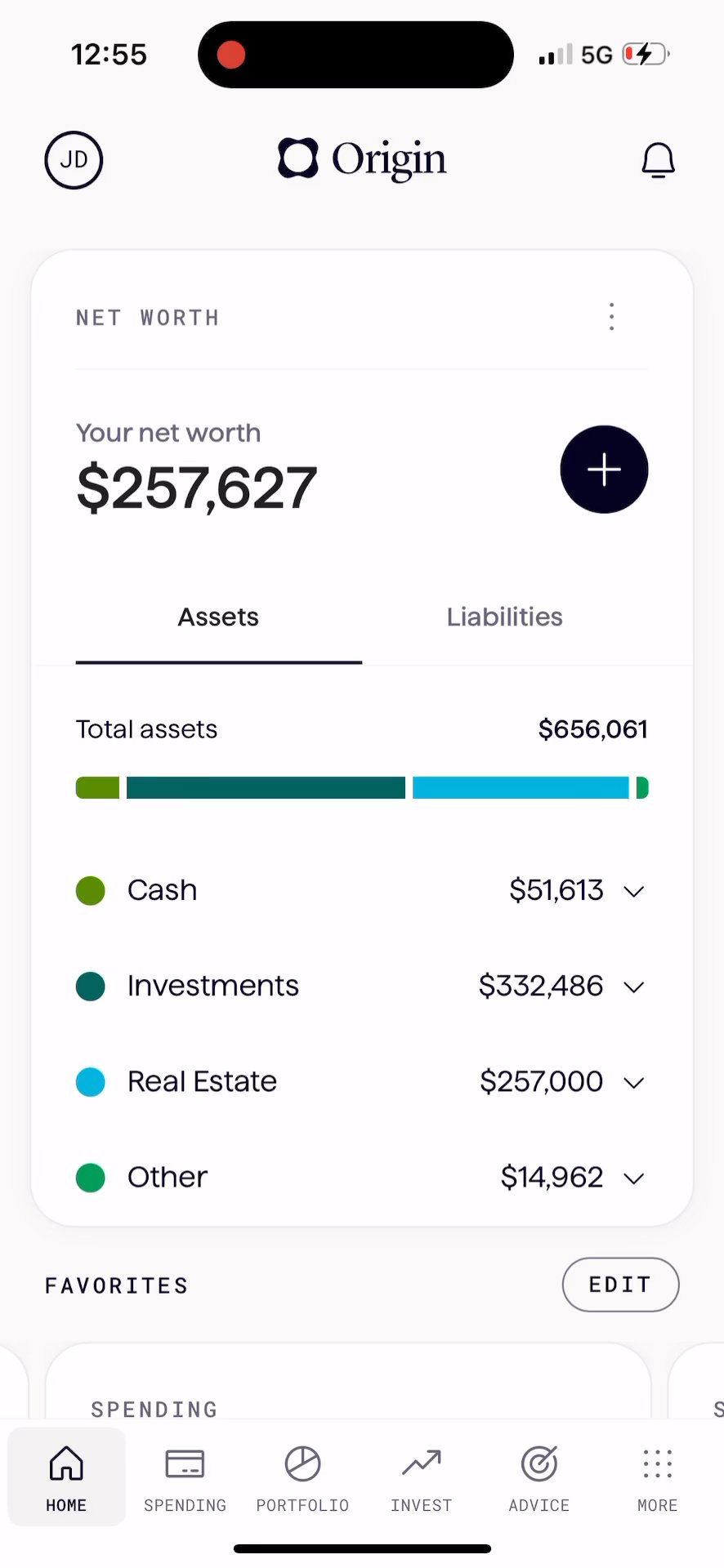Image resolution: width=724 pixels, height=1568 pixels.
Task: Open the More menu tab
Action: pos(657,1477)
